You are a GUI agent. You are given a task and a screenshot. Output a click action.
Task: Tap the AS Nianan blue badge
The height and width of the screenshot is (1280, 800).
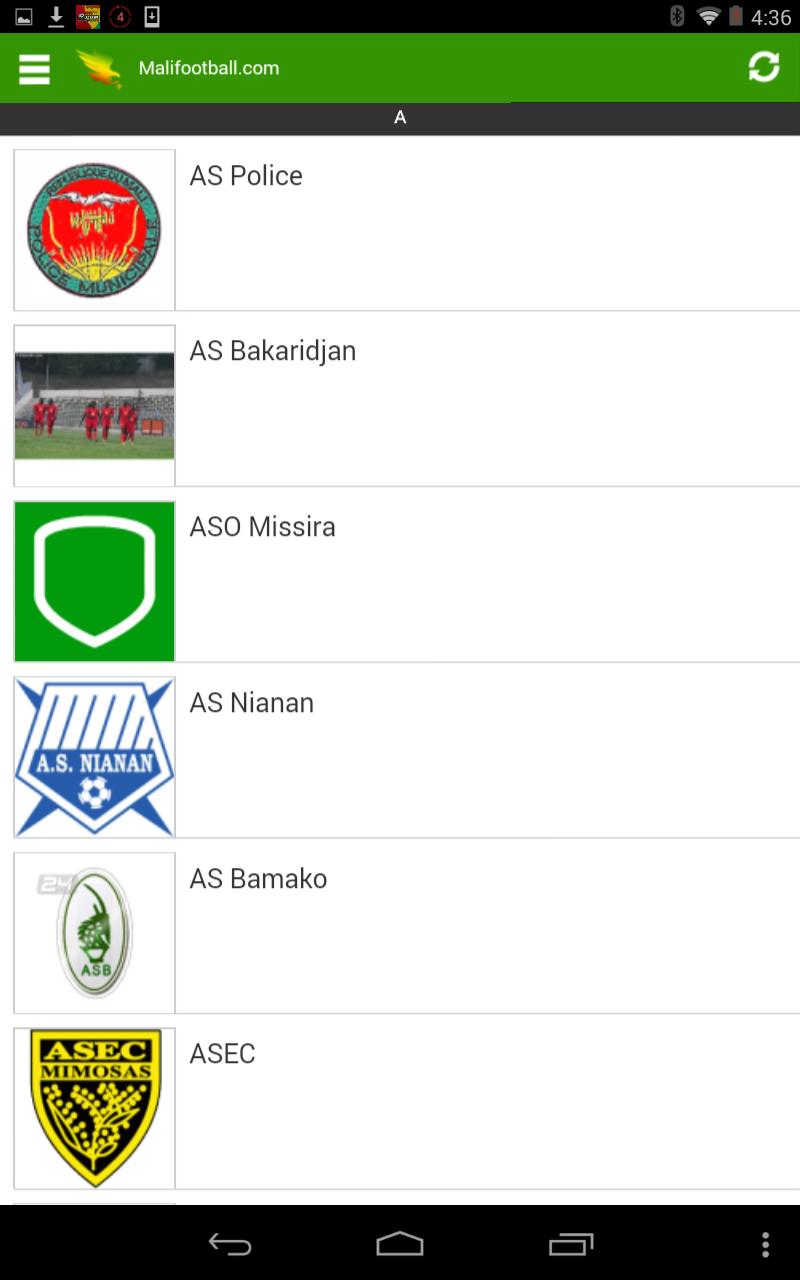(x=93, y=756)
